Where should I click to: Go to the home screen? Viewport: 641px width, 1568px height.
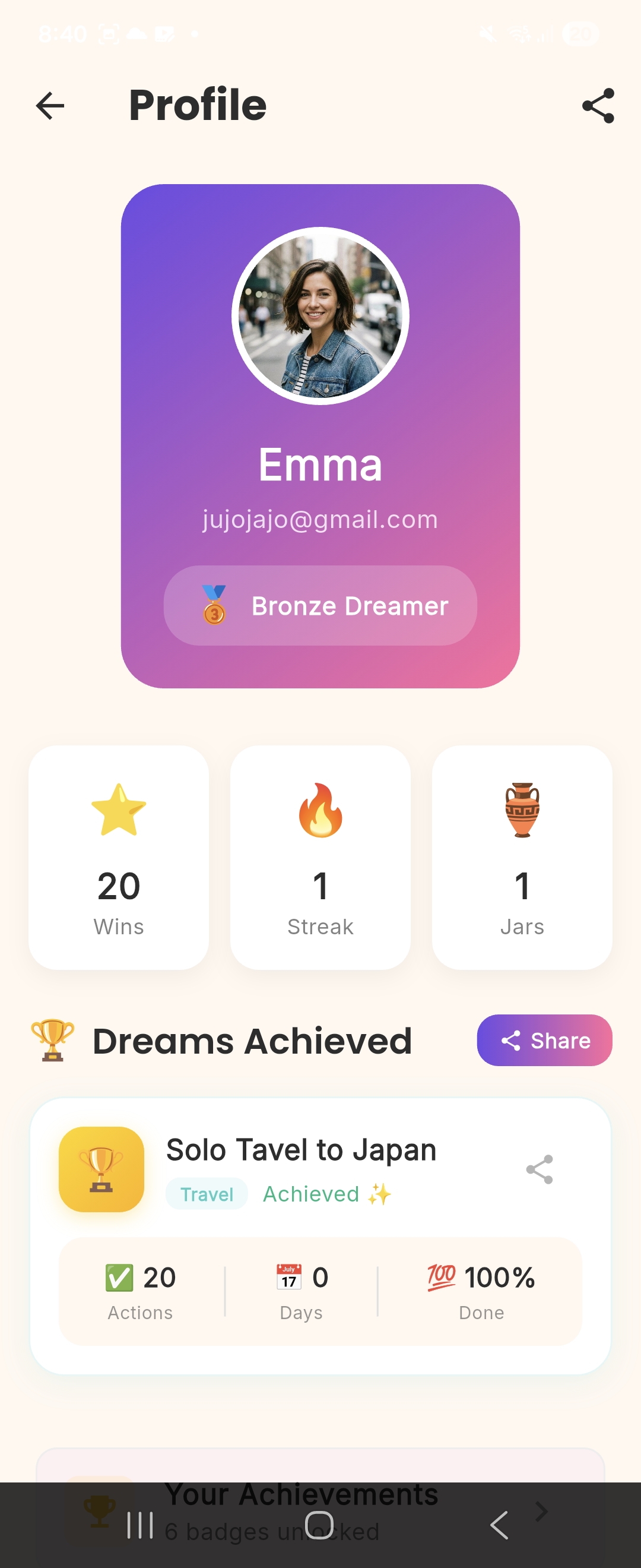coord(319,1525)
